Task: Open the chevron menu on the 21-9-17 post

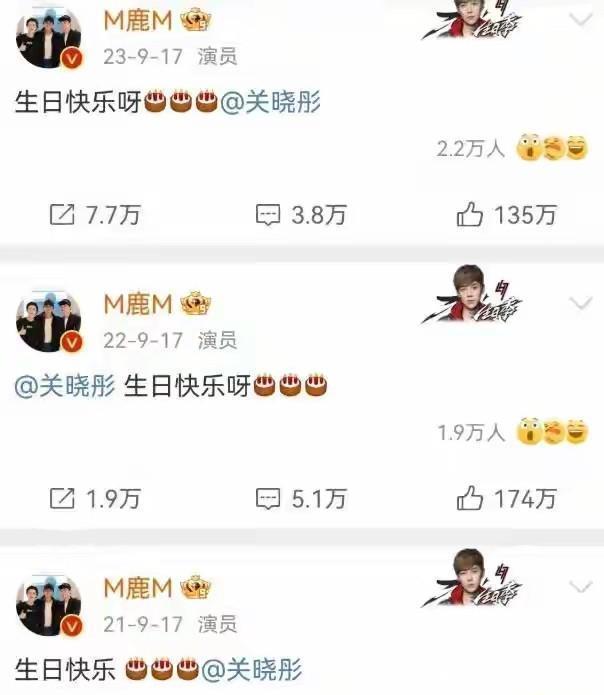Action: 580,586
